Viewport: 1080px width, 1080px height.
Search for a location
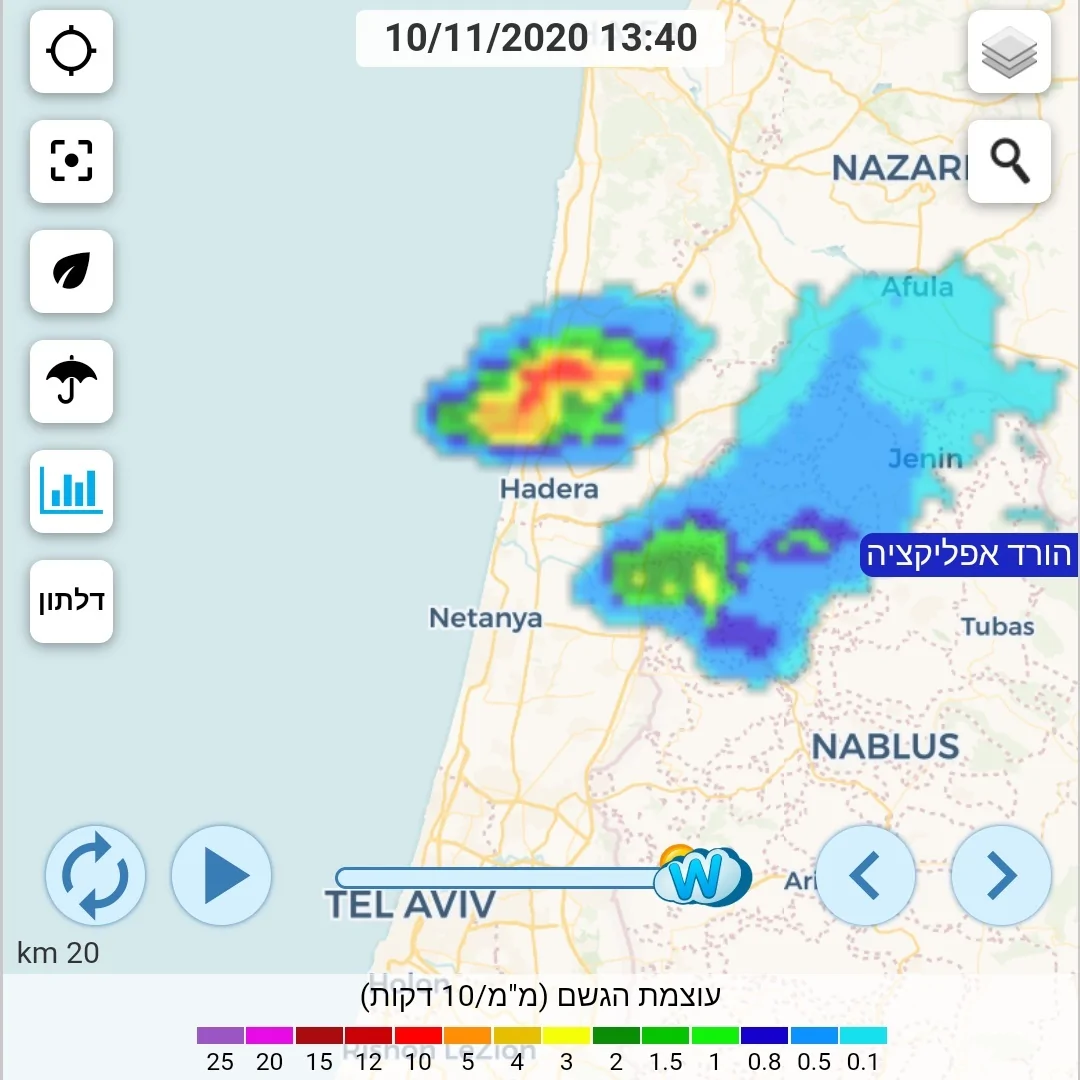[x=1009, y=161]
